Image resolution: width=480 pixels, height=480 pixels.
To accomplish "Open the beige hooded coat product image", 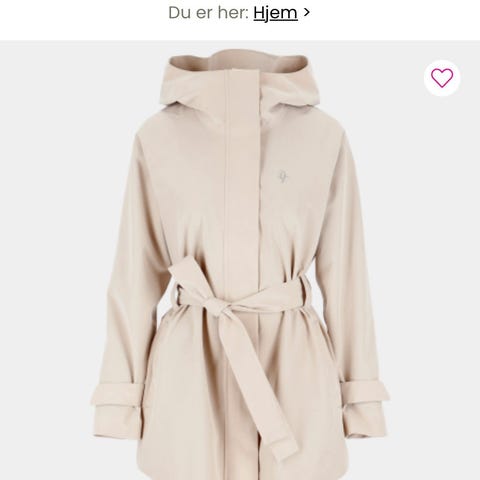I will click(240, 260).
